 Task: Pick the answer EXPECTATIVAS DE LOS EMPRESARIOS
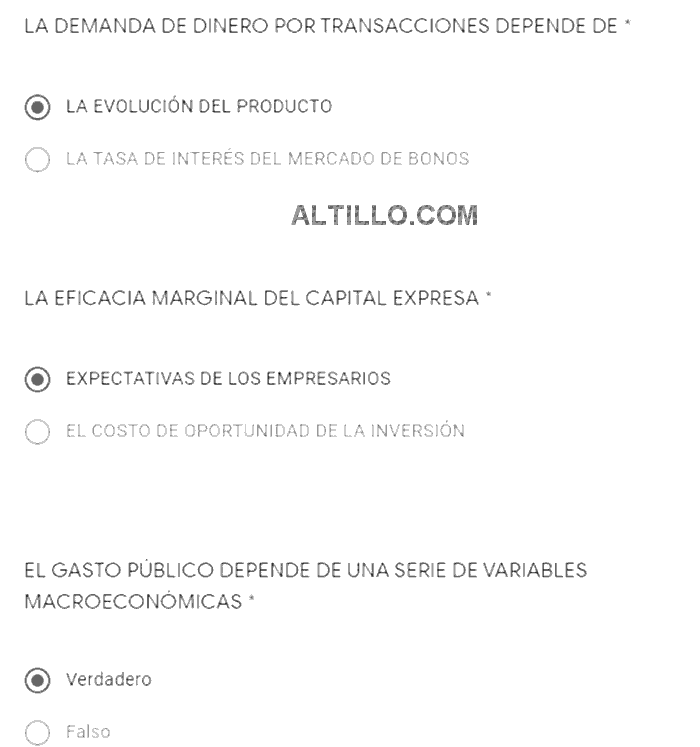pos(37,379)
